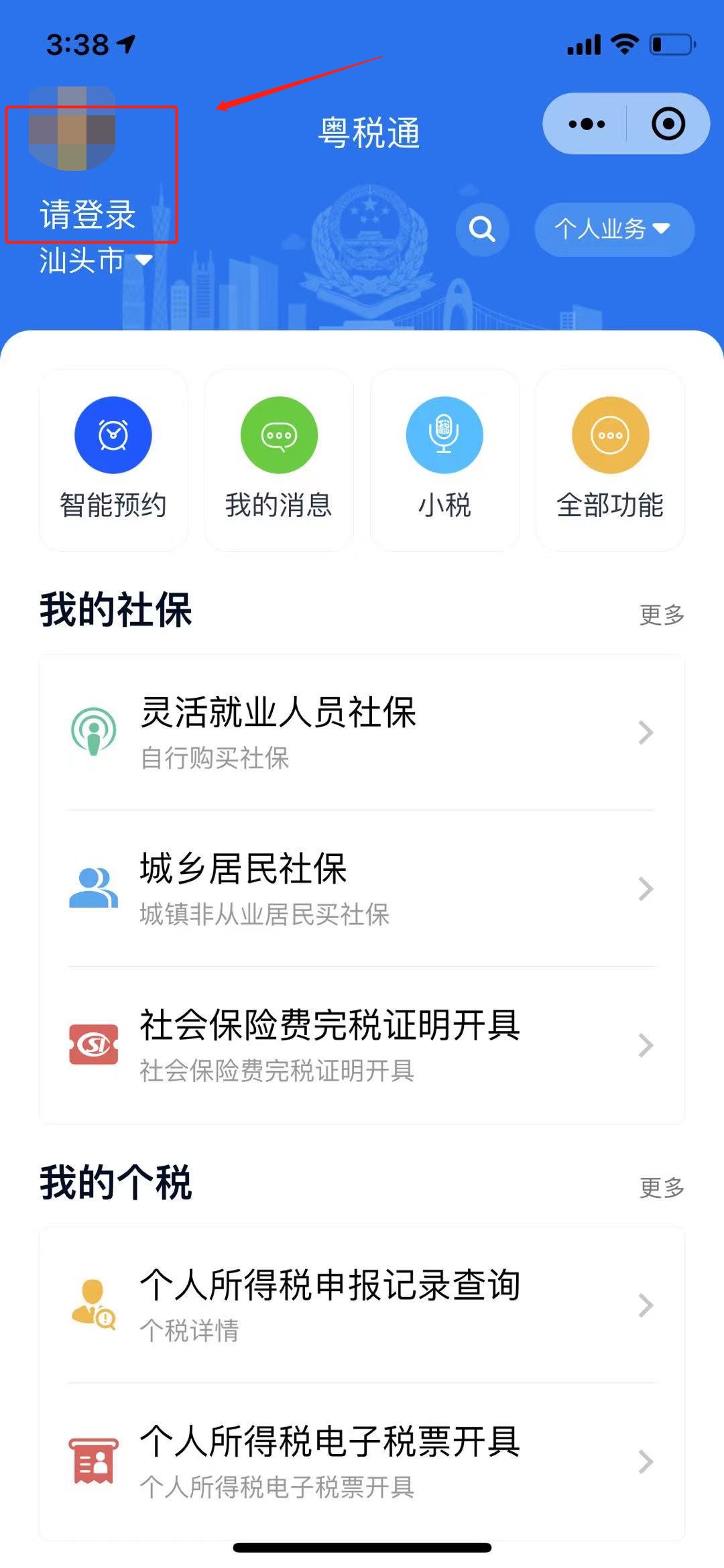Expand the 个人业务 dropdown

coord(613,229)
